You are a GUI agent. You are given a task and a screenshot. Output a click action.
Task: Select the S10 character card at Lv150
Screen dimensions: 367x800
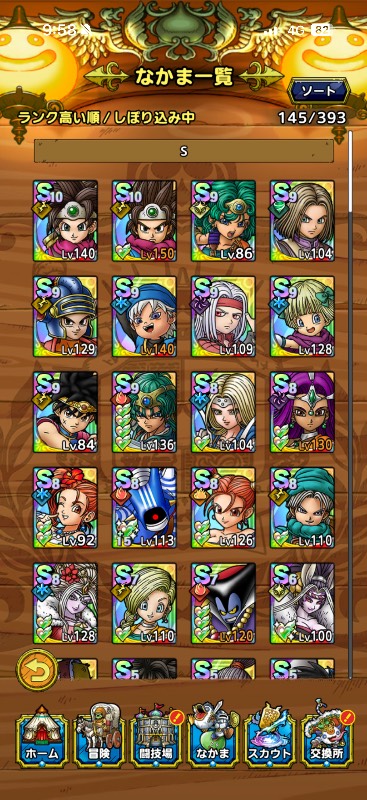point(144,220)
